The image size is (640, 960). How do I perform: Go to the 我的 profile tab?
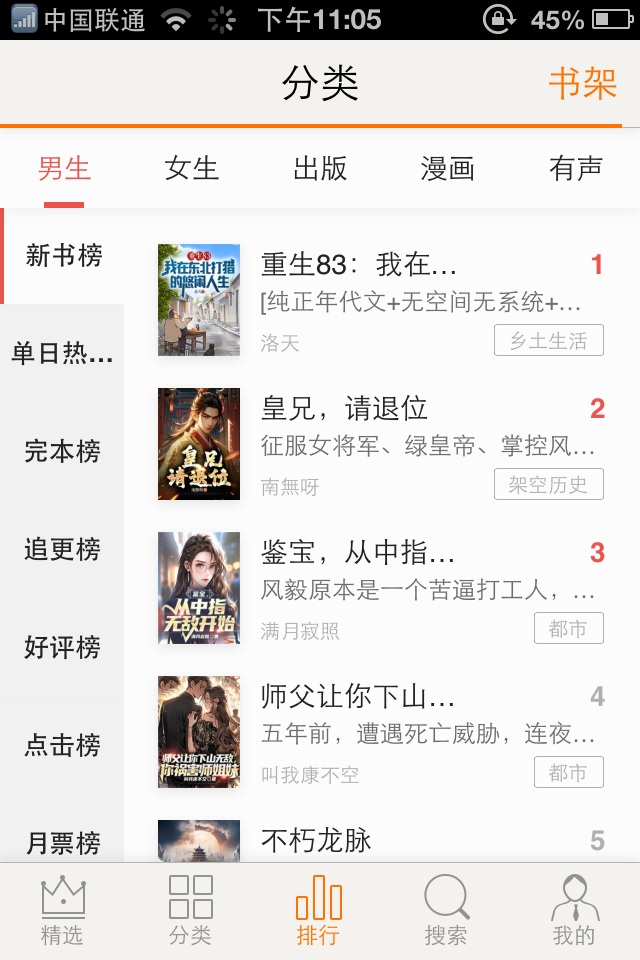point(574,911)
